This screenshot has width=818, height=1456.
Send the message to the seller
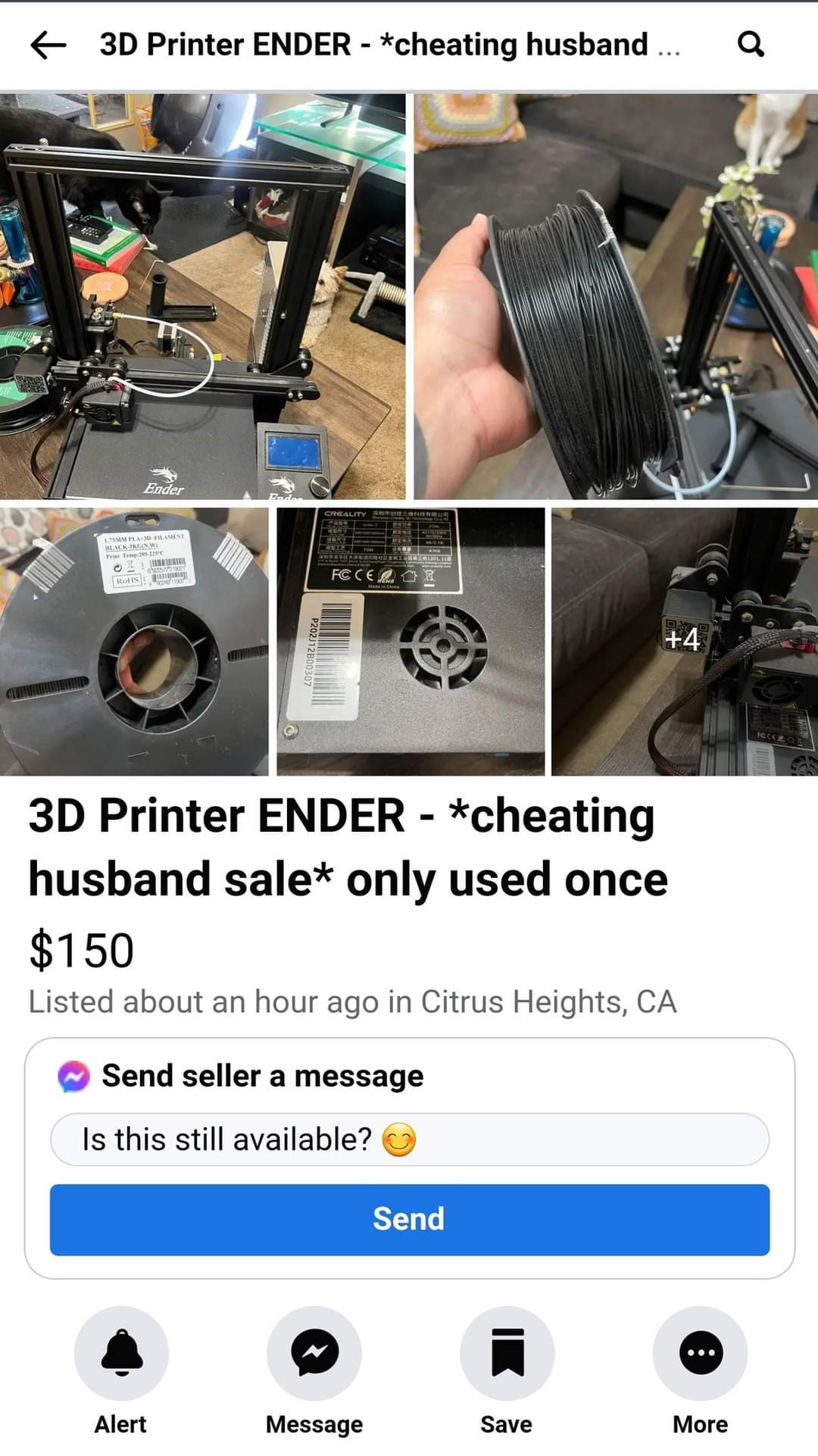[x=410, y=1220]
